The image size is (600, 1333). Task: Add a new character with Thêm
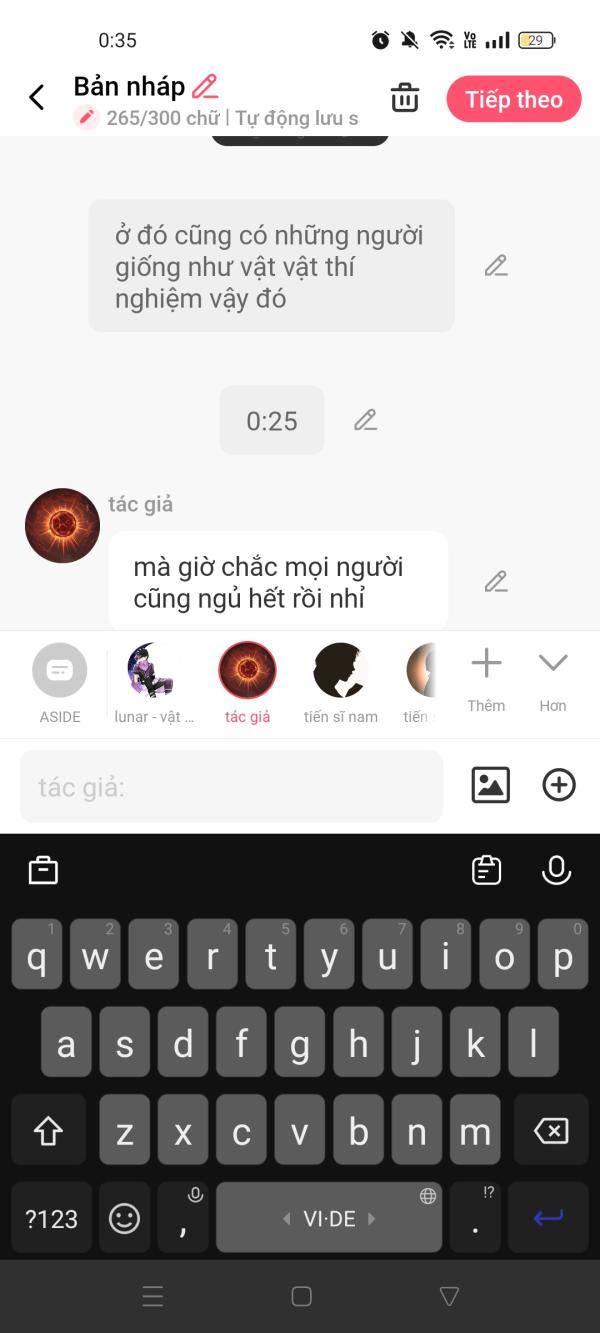click(x=486, y=680)
